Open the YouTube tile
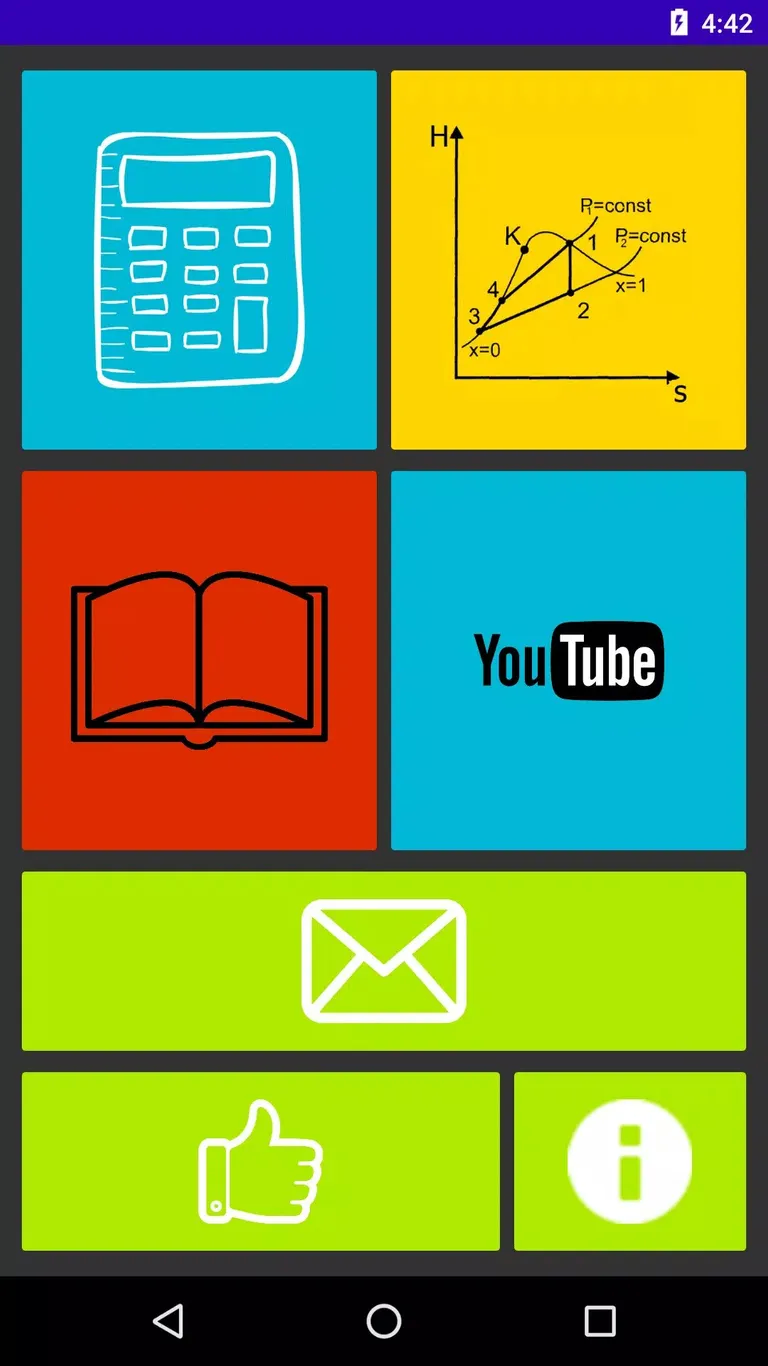The image size is (768, 1366). pos(568,660)
